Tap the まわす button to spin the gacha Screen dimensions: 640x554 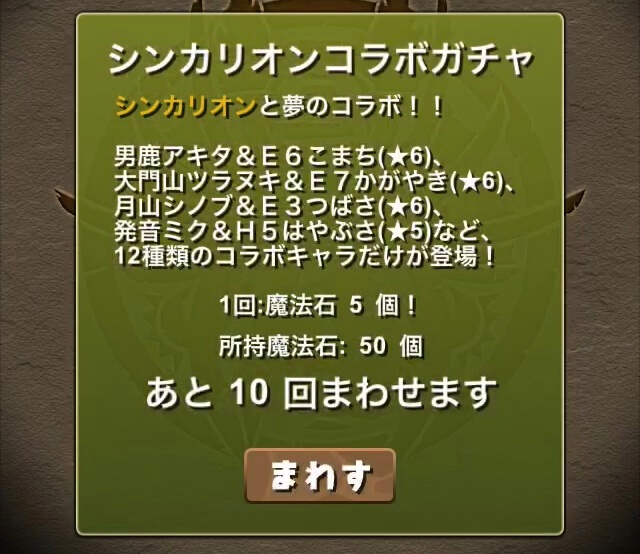coord(320,475)
